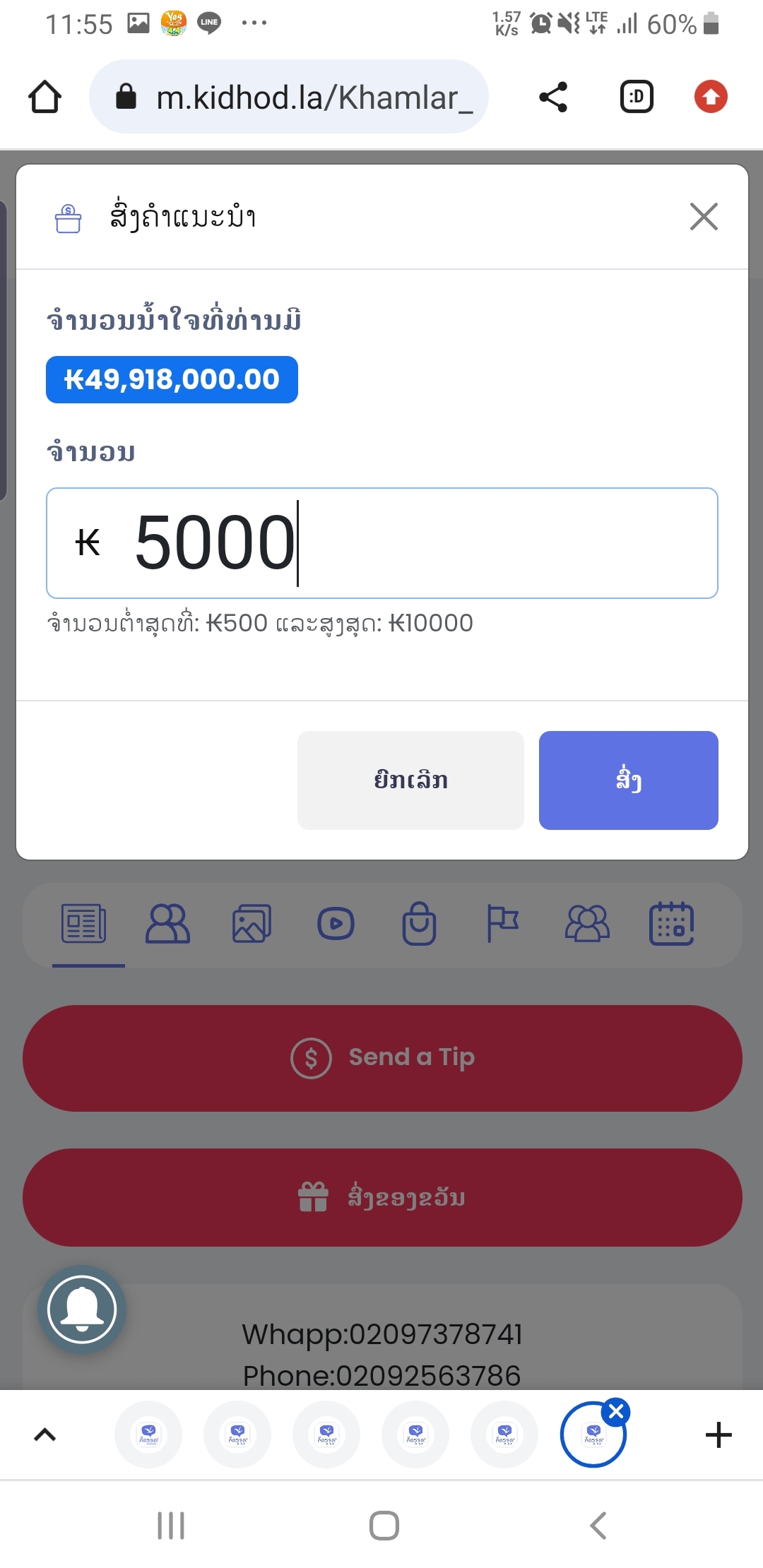Viewport: 763px width, 1568px height.
Task: Close the highlighted browser tab thumbnail
Action: click(616, 1411)
